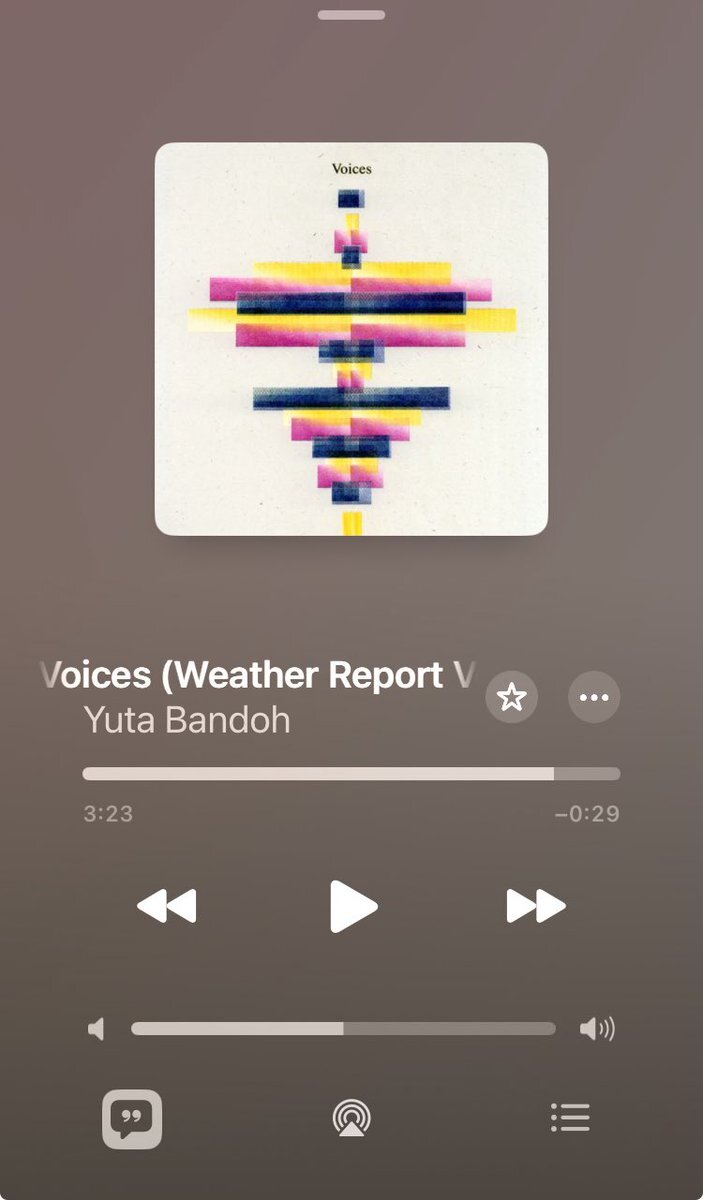The width and height of the screenshot is (703, 1200).
Task: Tap the grabber handle to close player
Action: click(351, 15)
